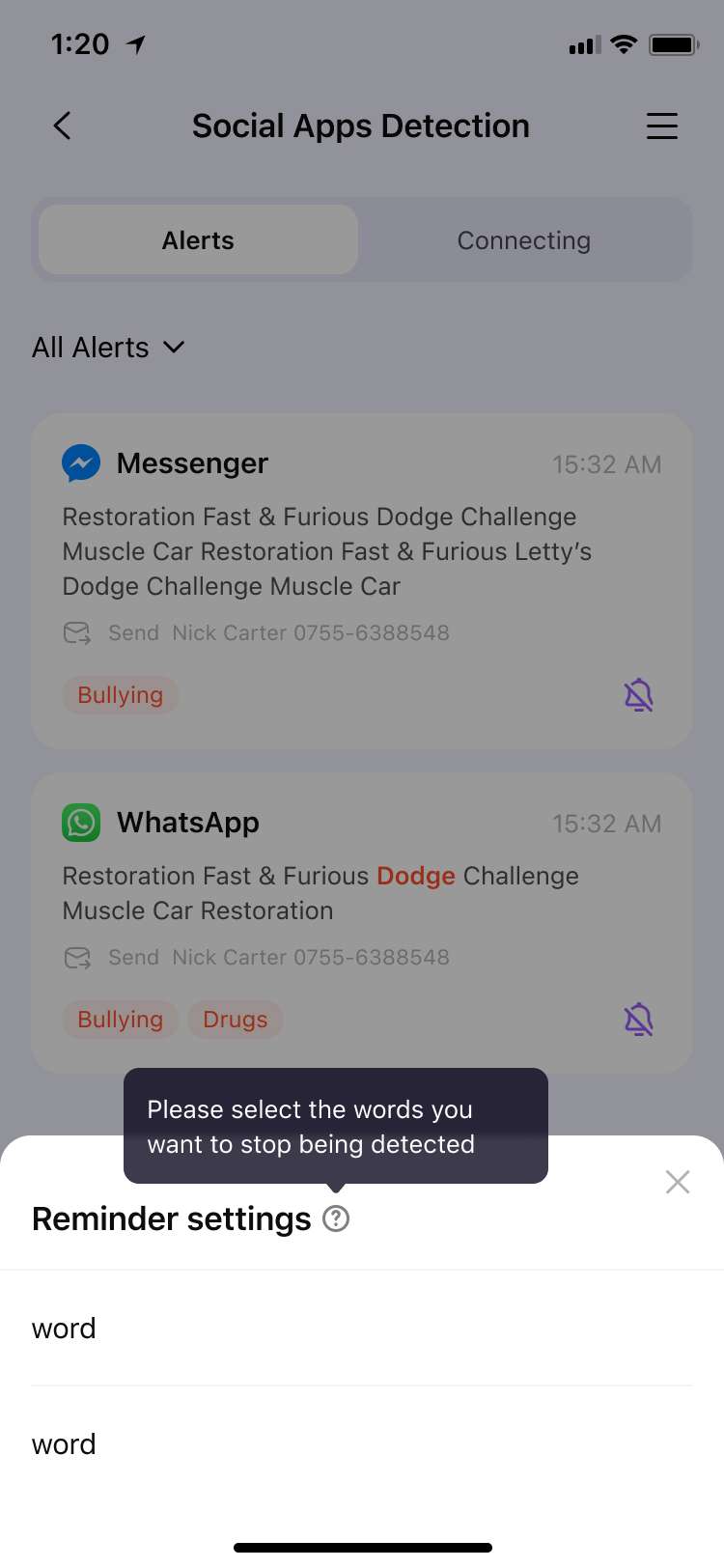Switch to the Connecting tab

523,240
